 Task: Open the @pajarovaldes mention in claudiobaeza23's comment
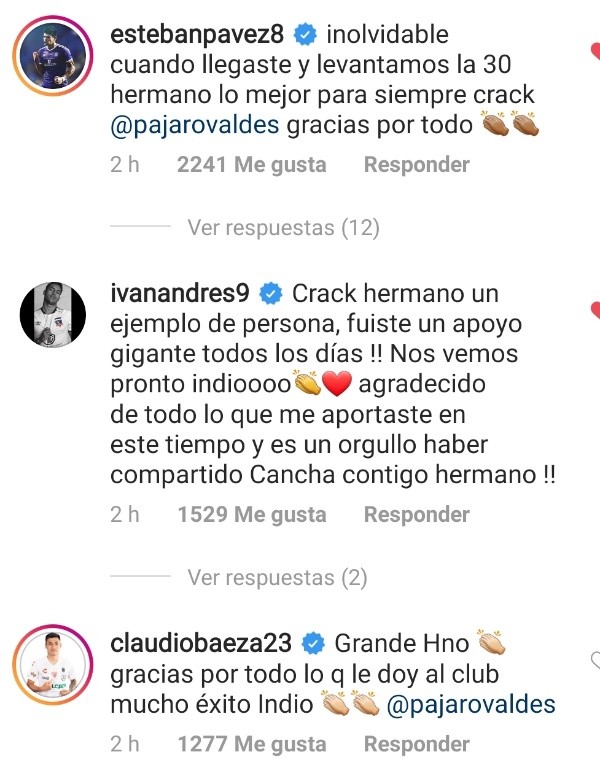point(470,705)
